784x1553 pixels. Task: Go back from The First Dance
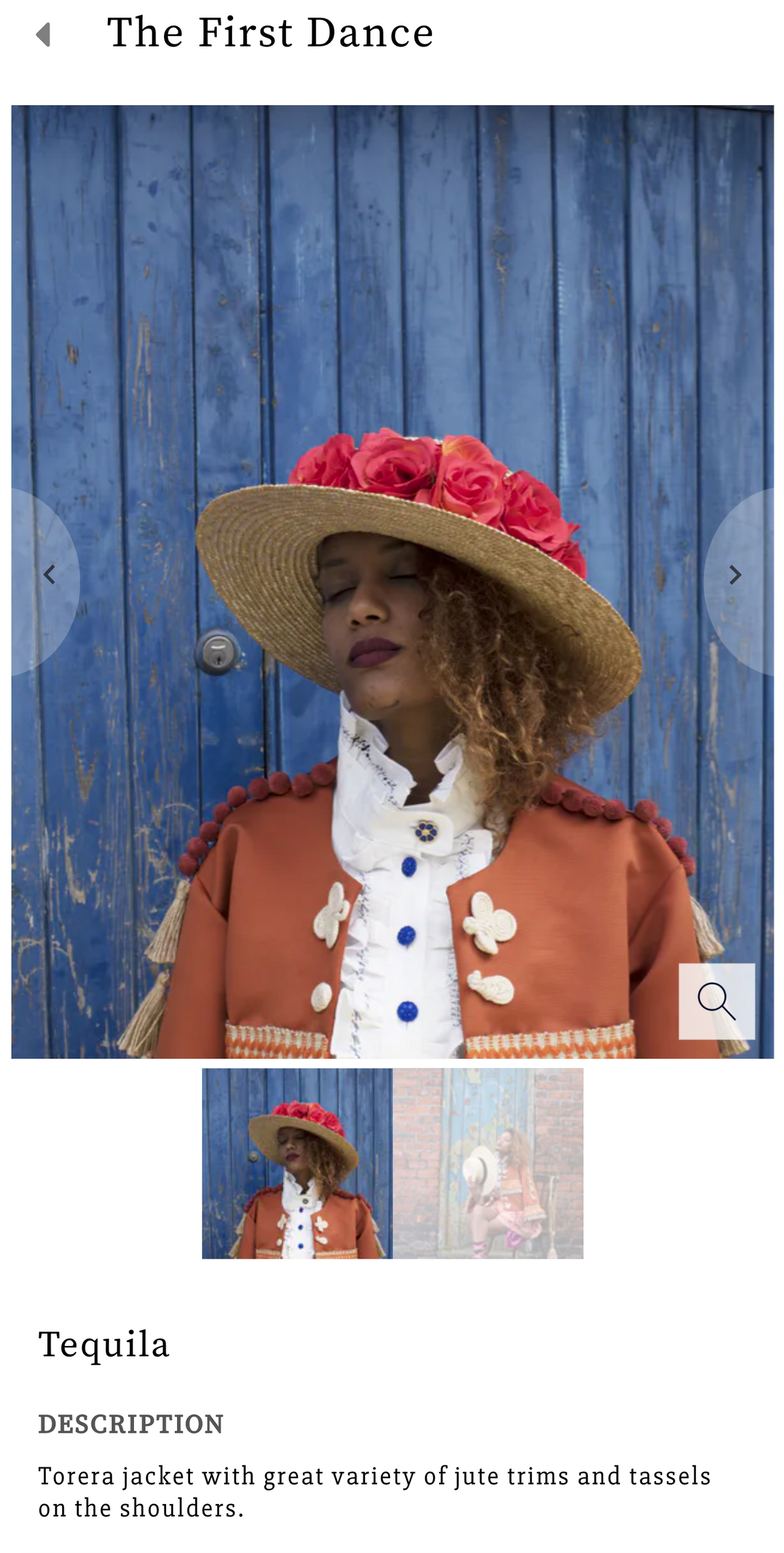(44, 35)
